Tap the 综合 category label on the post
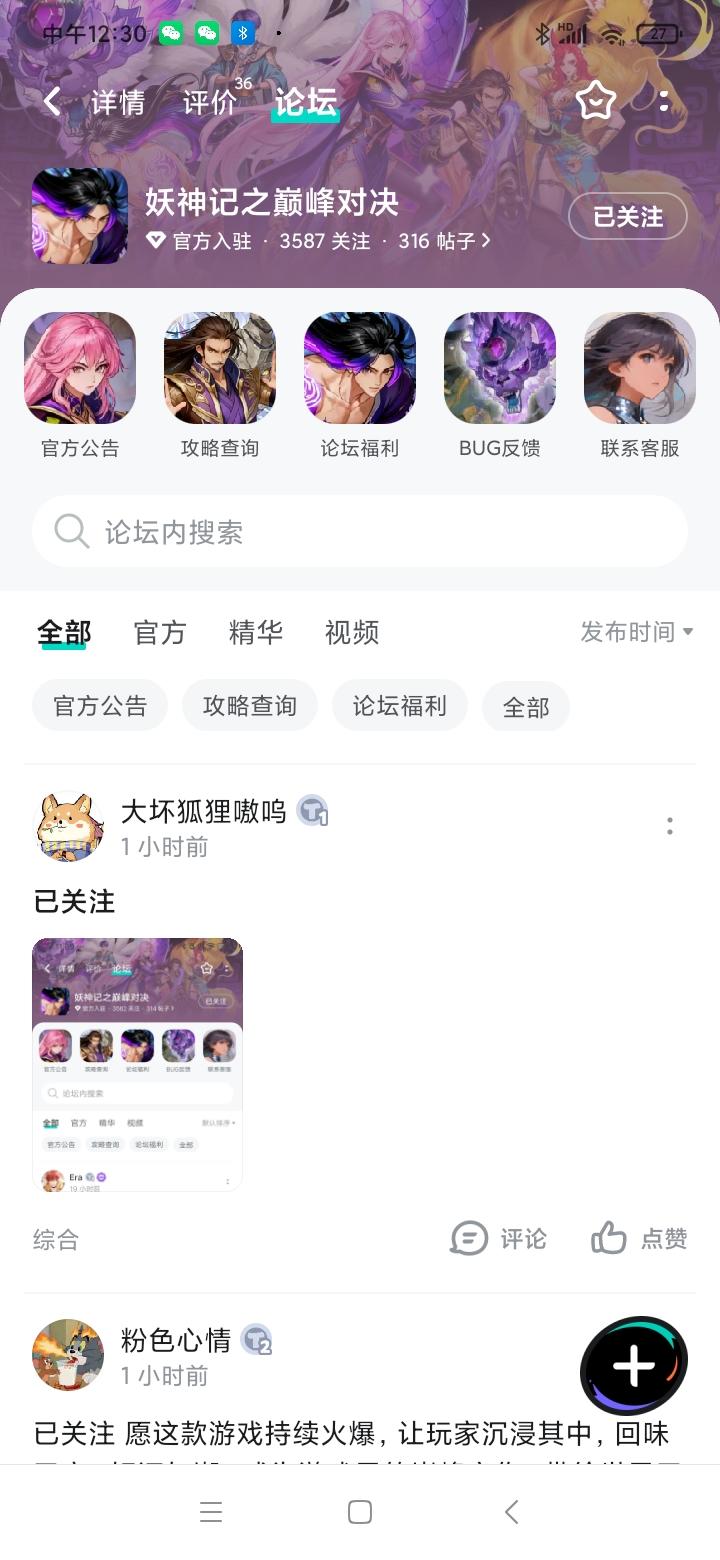720x1560 pixels. click(56, 1239)
